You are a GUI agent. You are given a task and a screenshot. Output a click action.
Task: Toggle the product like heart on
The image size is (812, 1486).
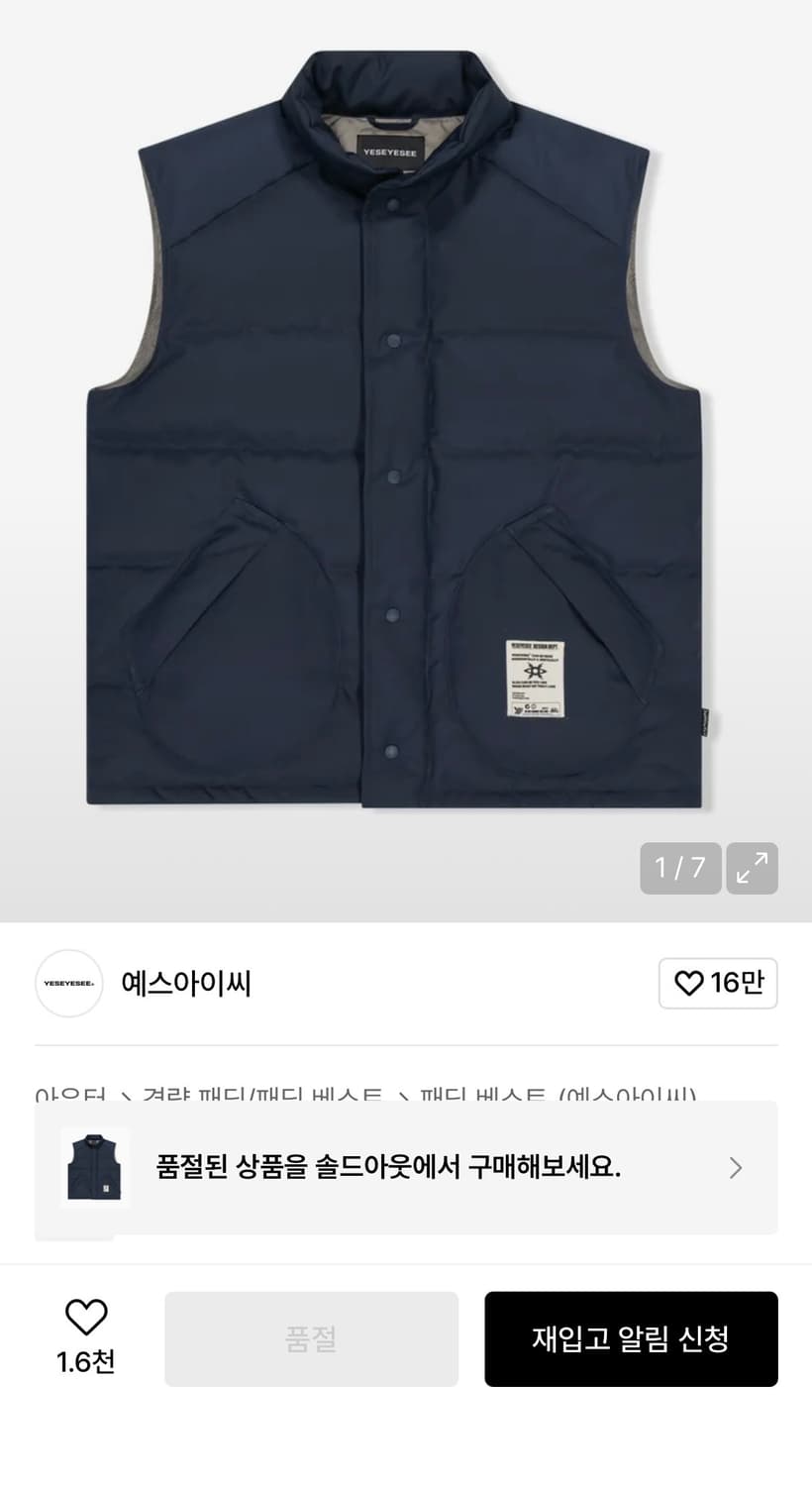(x=85, y=1321)
